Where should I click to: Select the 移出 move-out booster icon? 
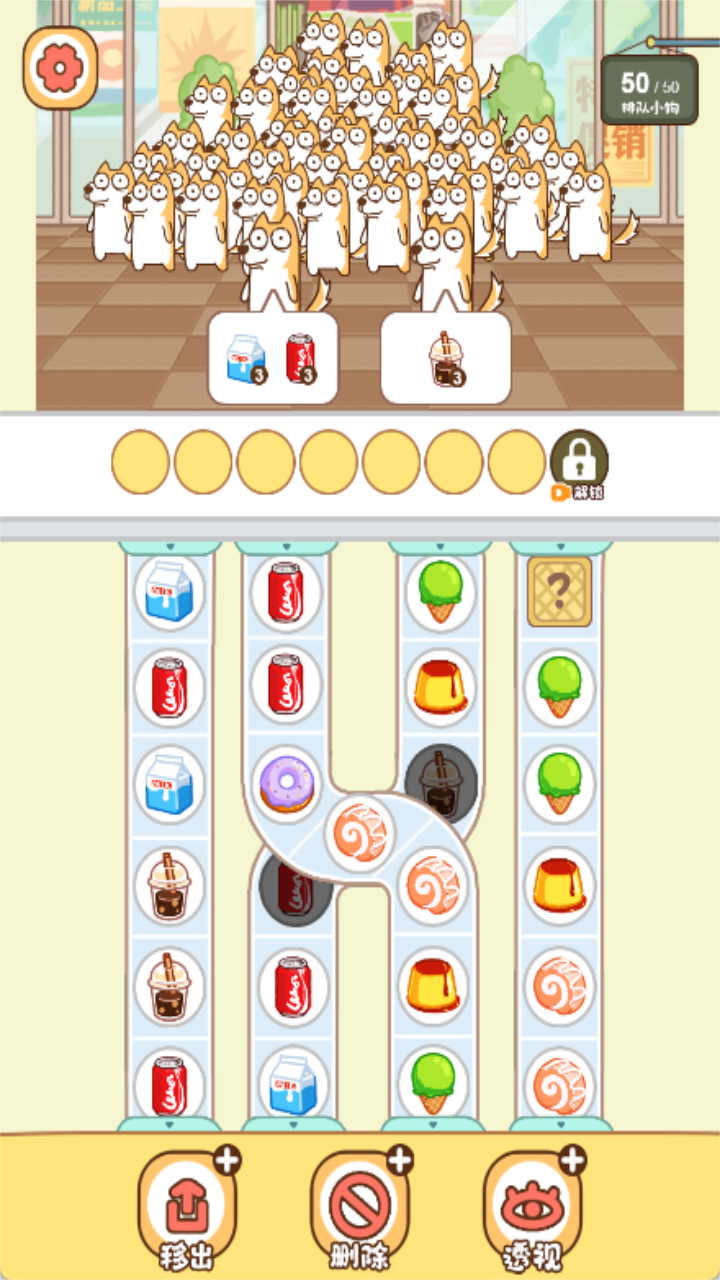[x=188, y=1203]
